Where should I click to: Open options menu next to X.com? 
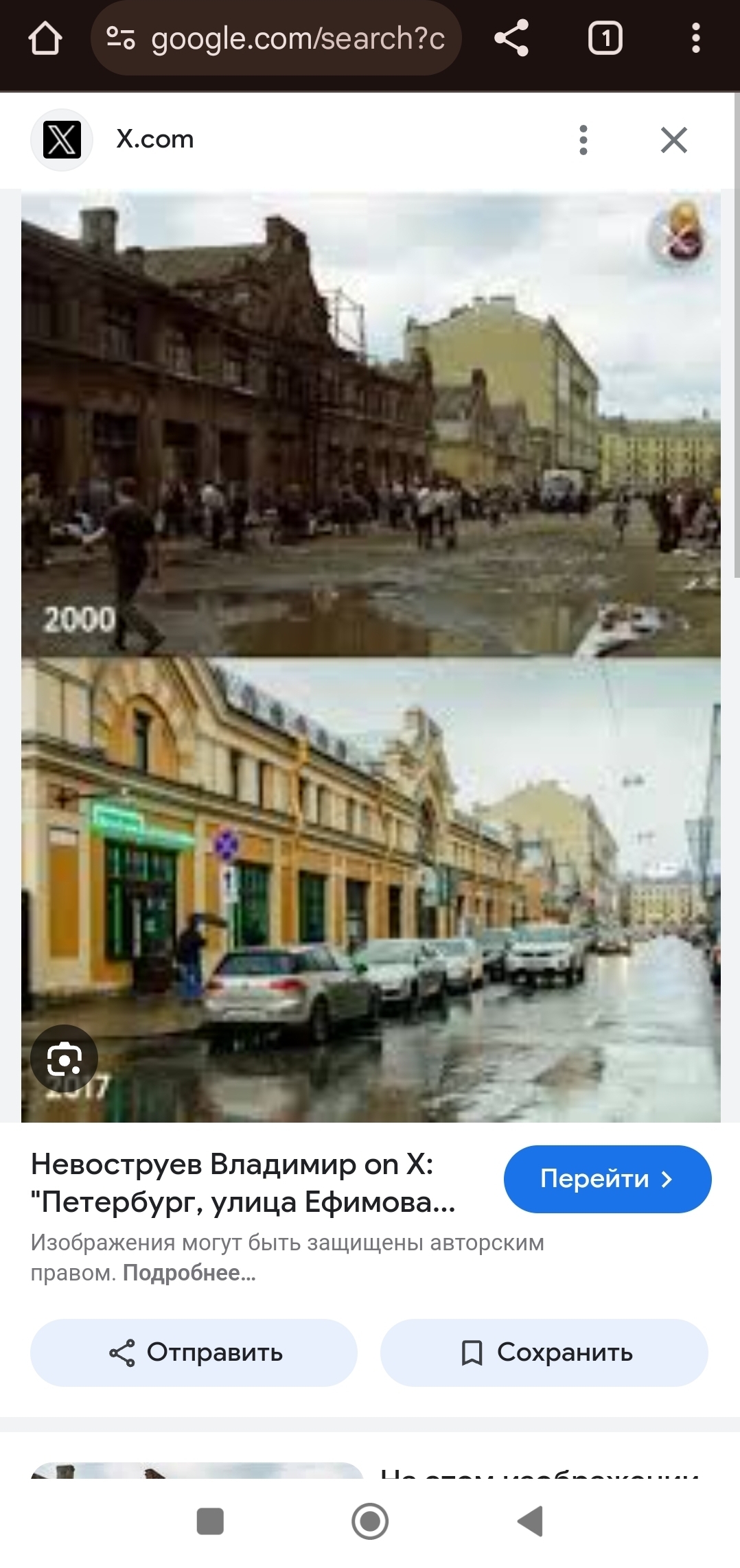(x=583, y=140)
